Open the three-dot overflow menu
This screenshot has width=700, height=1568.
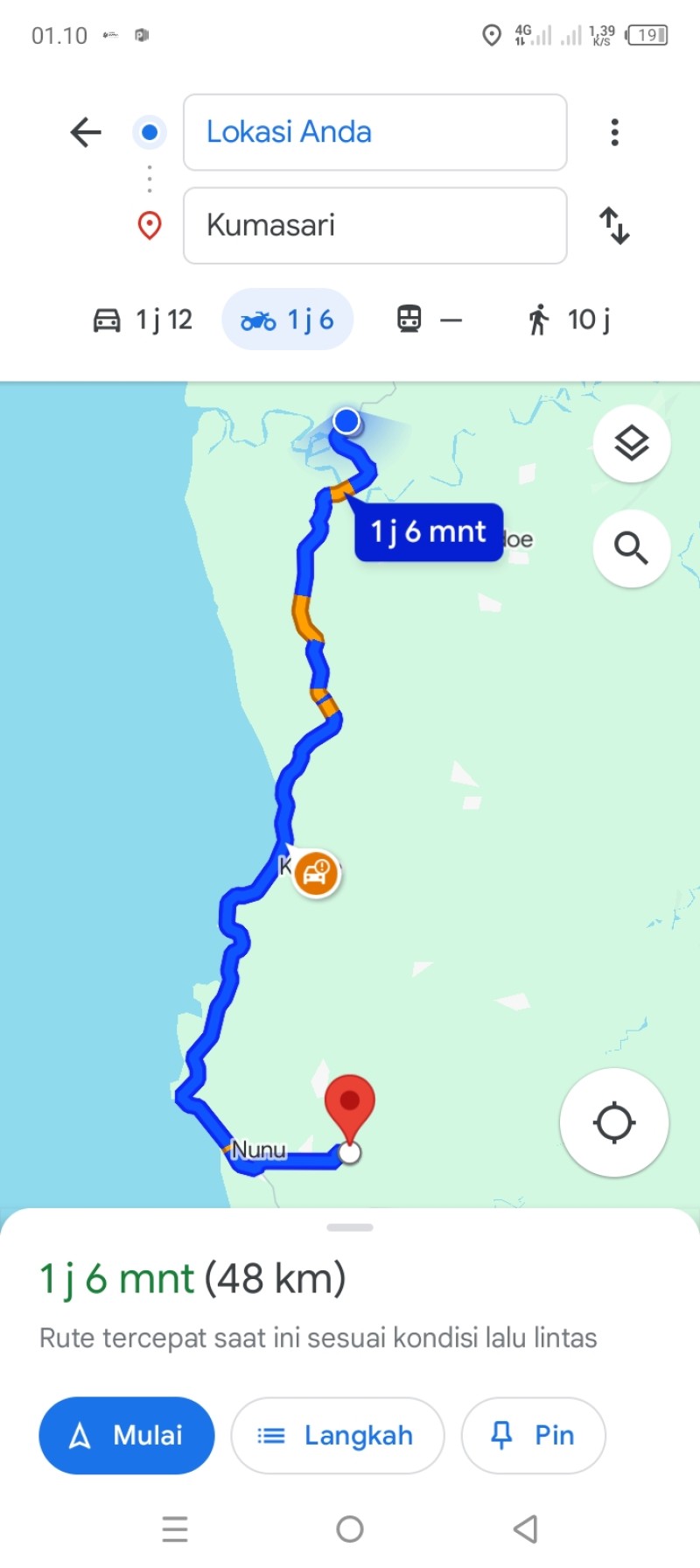point(615,132)
